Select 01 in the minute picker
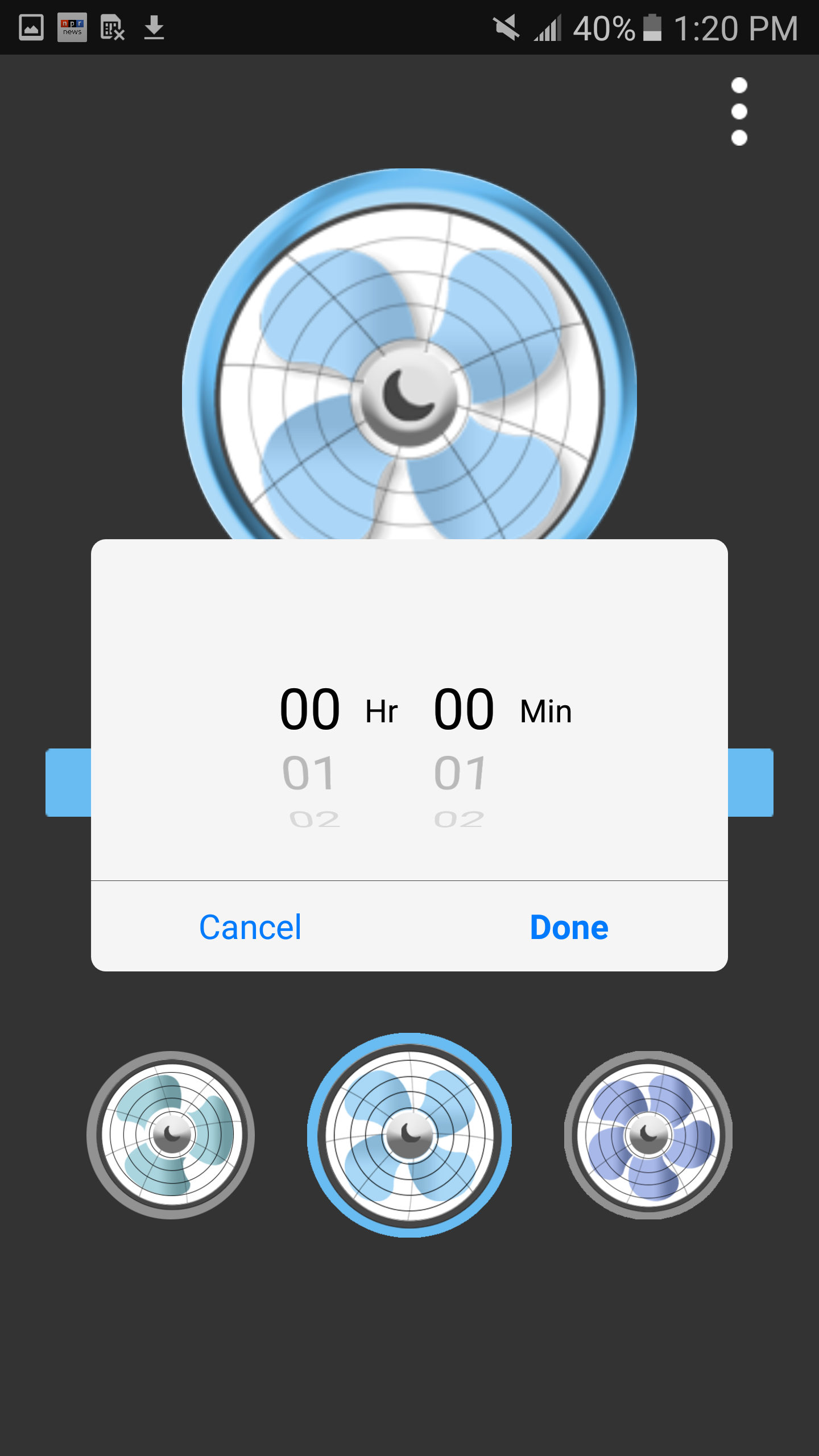This screenshot has width=819, height=1456. tap(460, 773)
